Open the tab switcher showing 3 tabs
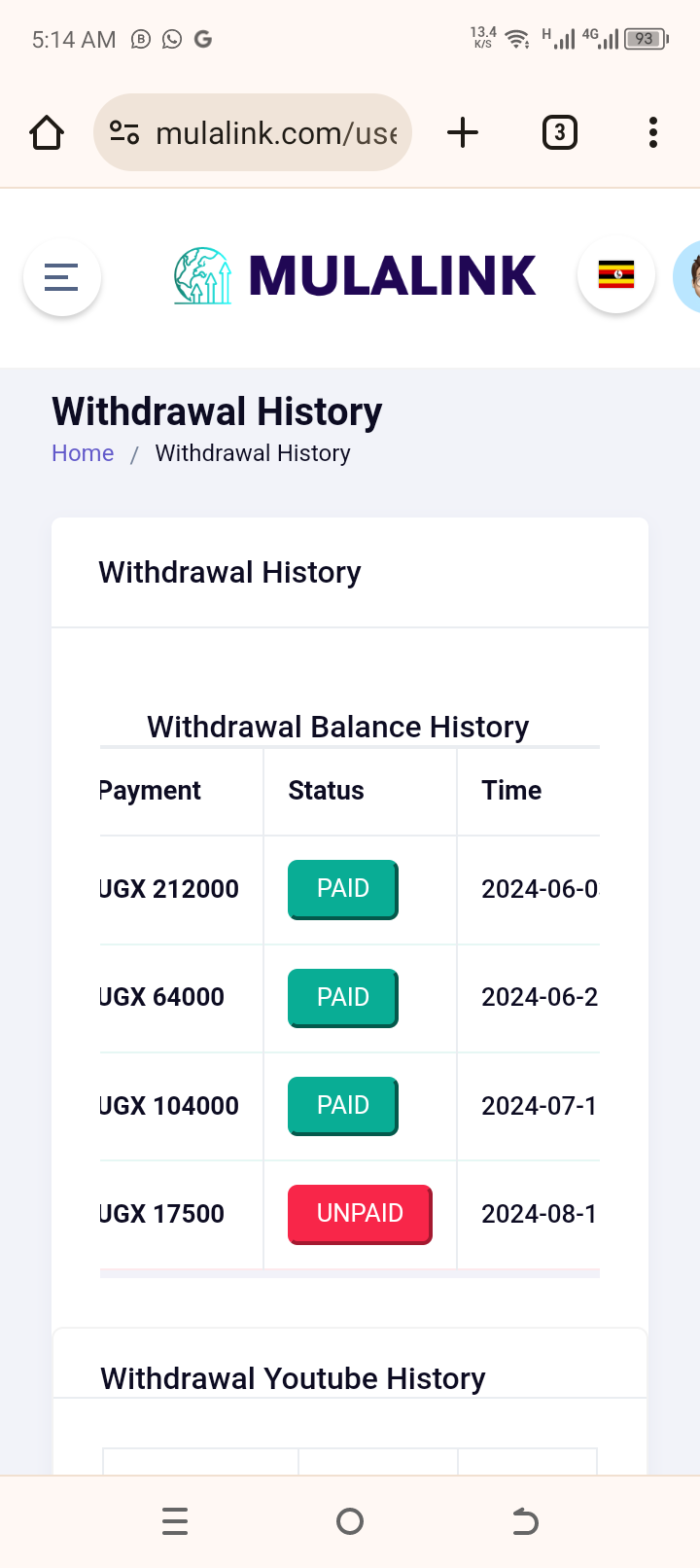The width and height of the screenshot is (700, 1568). (x=560, y=132)
